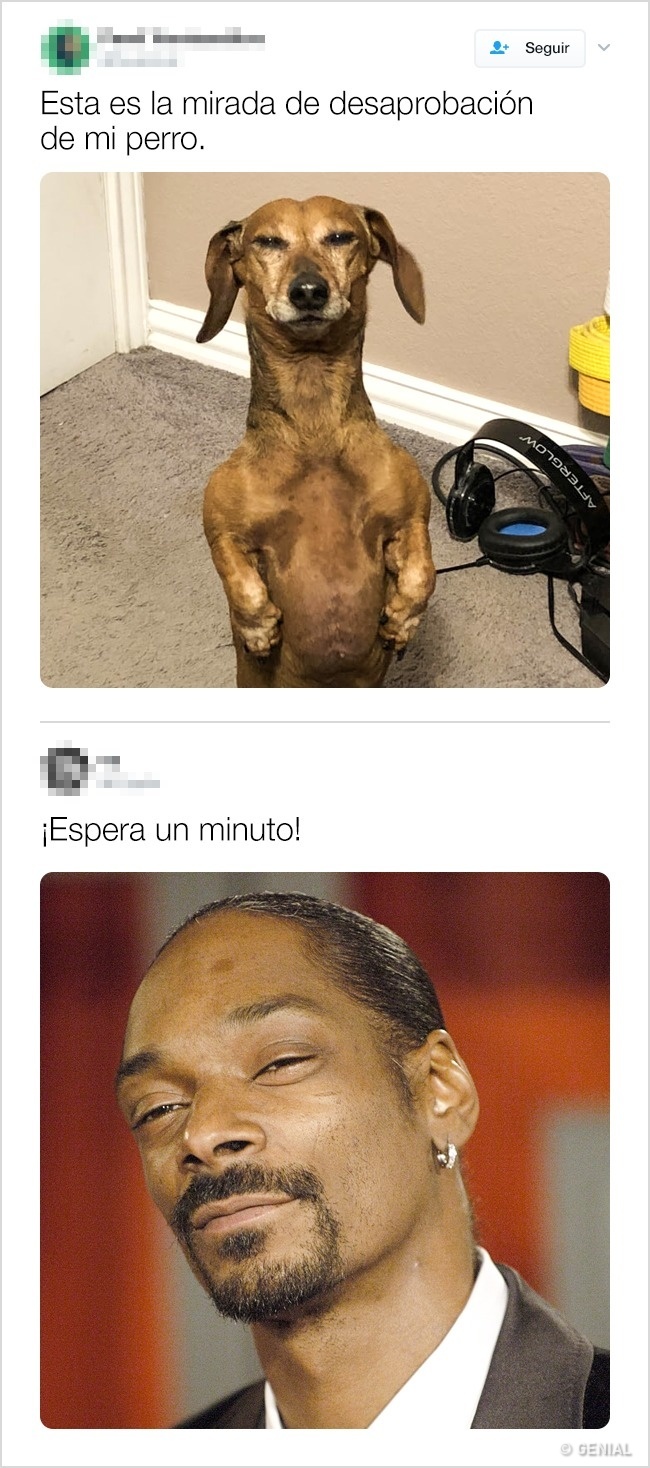The image size is (650, 1468).
Task: Open the avatar of the reply's author
Action: pos(65,771)
